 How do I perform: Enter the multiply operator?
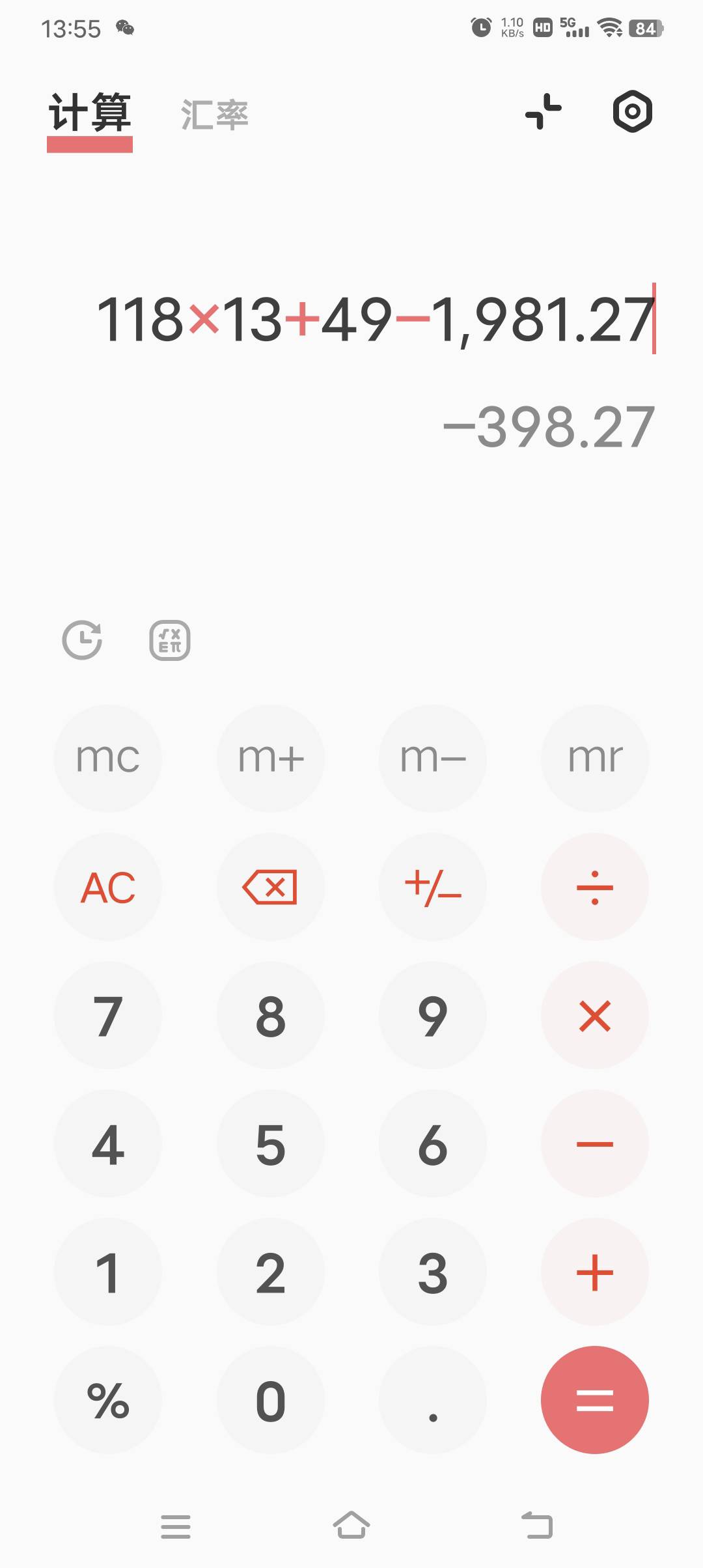click(595, 1015)
